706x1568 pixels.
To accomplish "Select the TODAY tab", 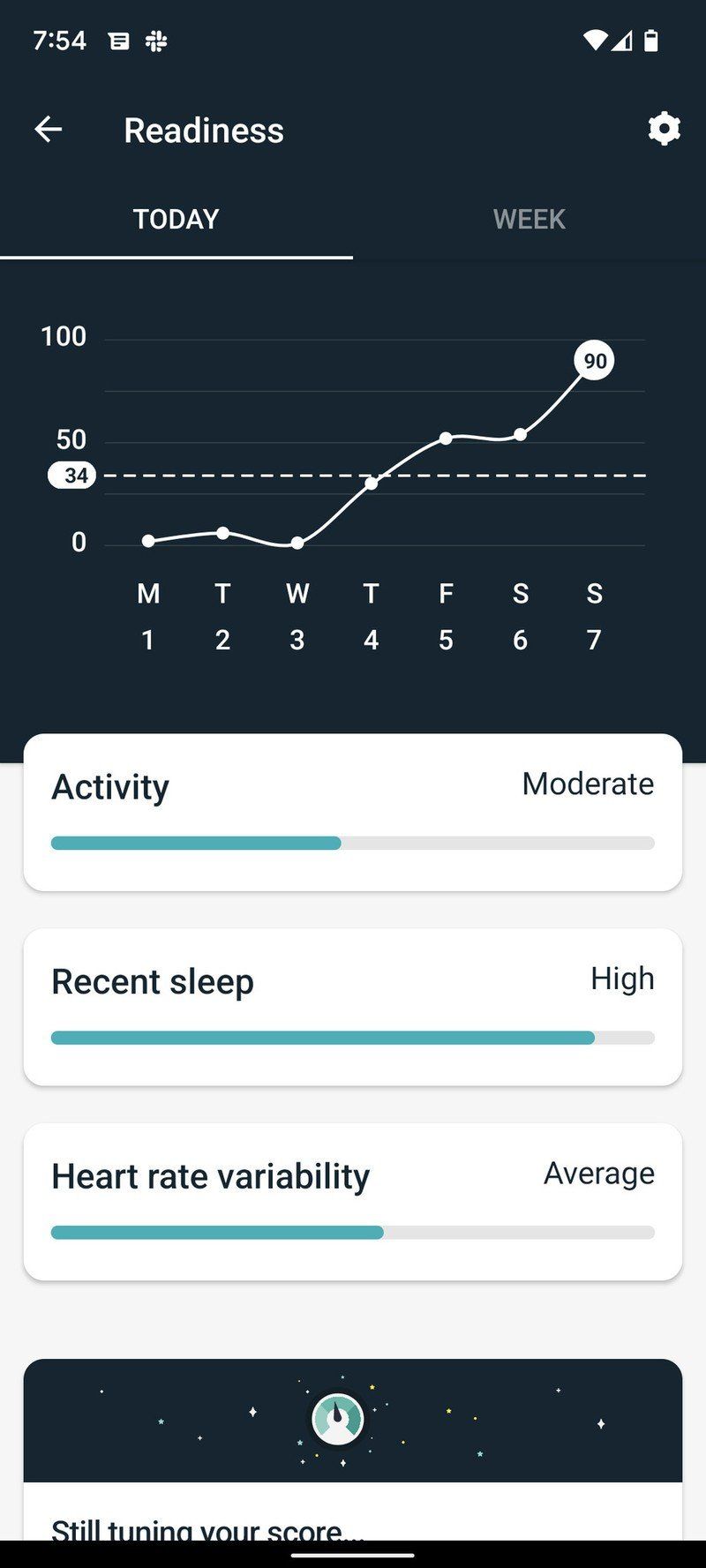I will click(176, 219).
